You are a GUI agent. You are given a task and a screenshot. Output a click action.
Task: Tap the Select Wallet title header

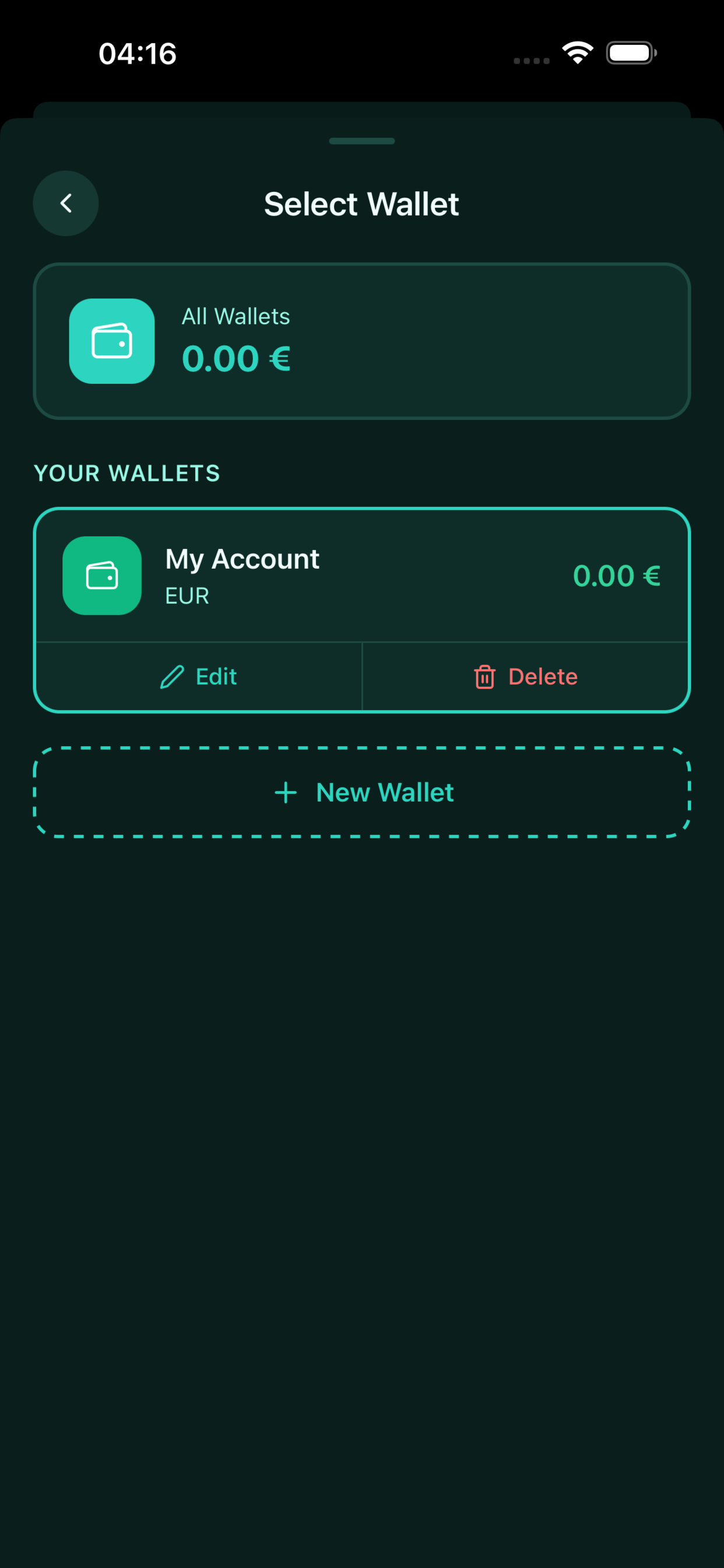361,204
